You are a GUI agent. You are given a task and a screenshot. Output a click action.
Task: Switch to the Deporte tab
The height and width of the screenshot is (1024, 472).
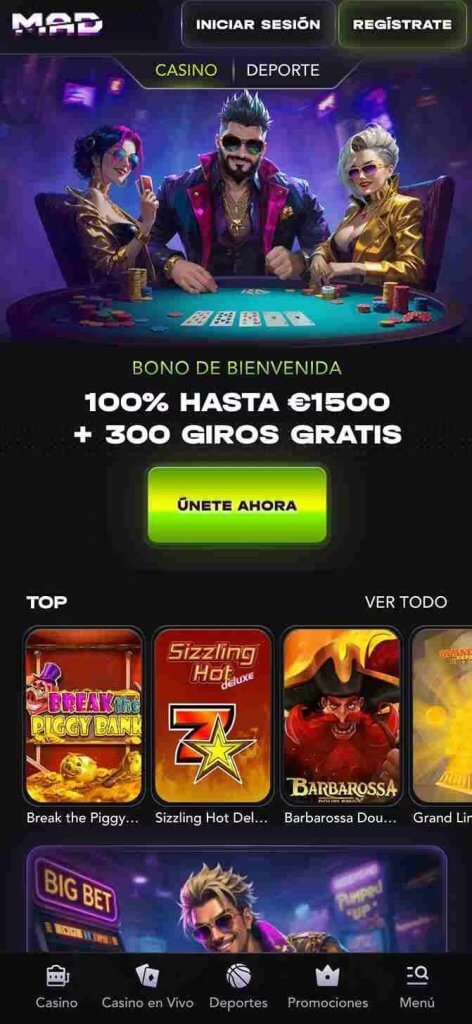[x=283, y=70]
